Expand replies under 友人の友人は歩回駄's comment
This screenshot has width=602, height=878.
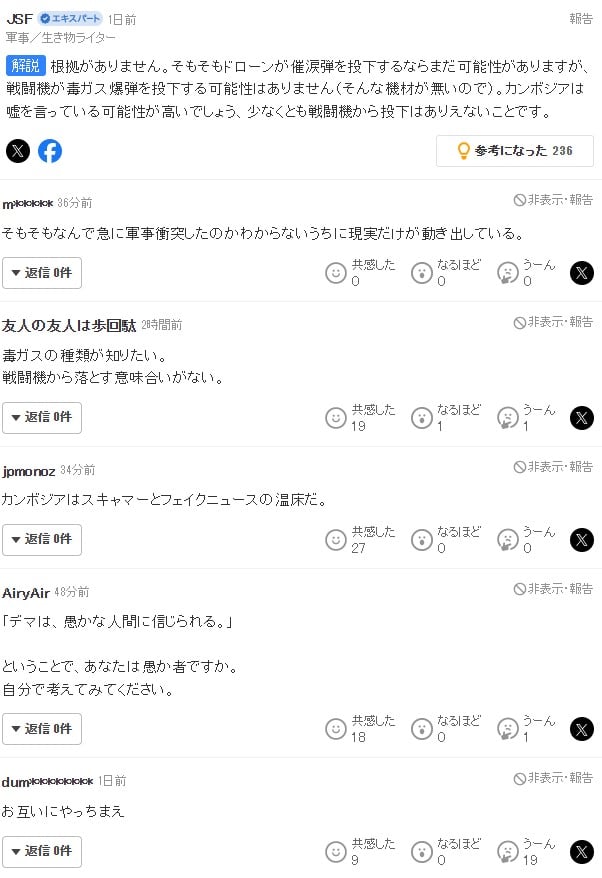42,418
